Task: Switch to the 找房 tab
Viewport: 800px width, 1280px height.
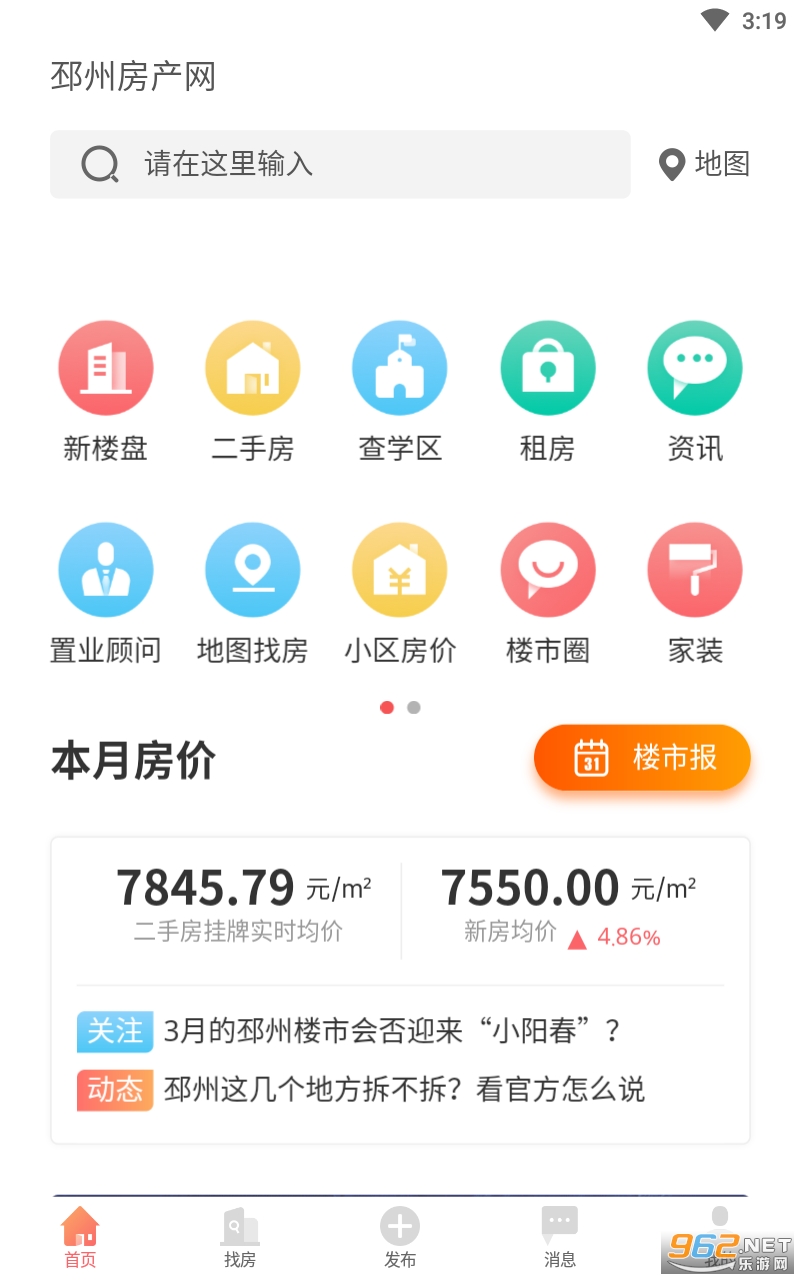Action: pyautogui.click(x=240, y=1238)
